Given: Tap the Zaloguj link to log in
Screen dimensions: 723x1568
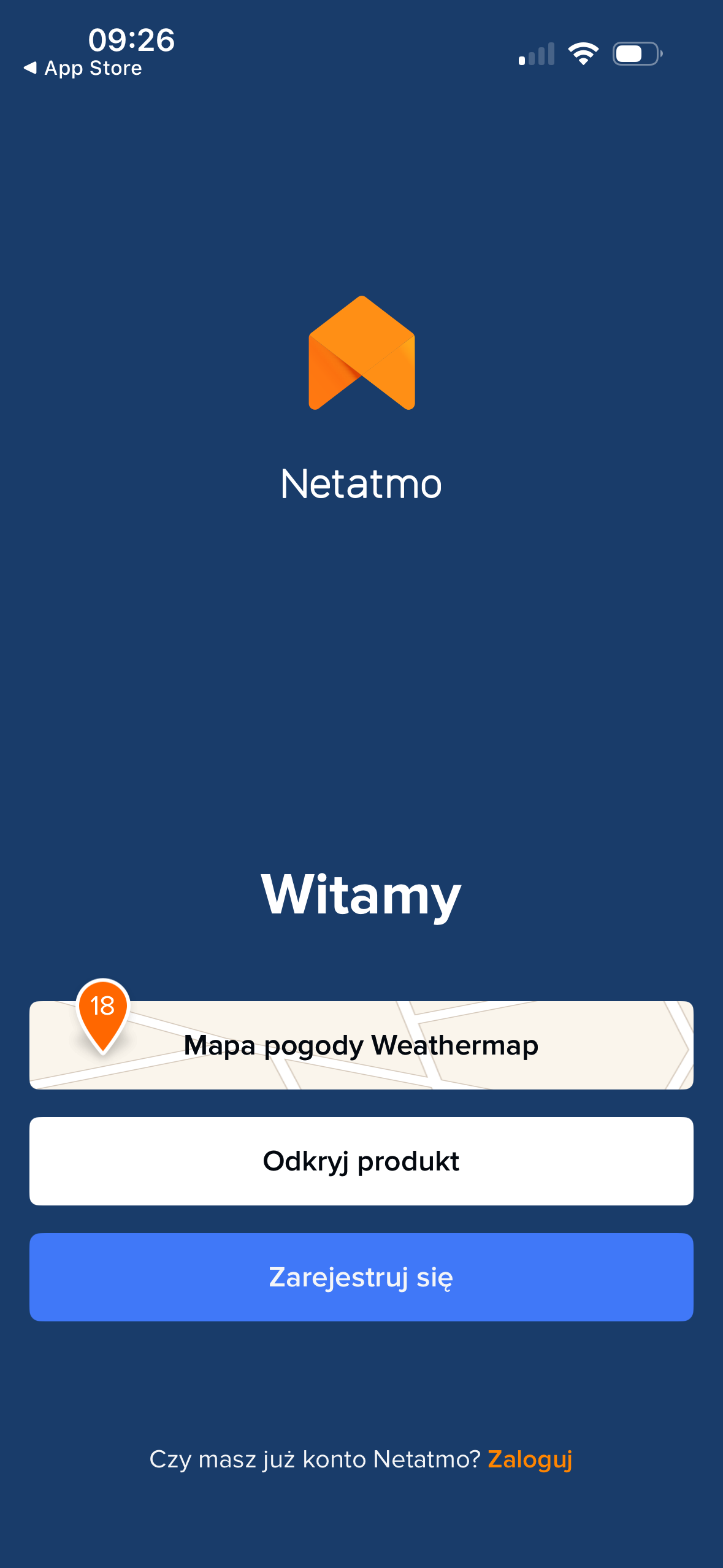Looking at the screenshot, I should click(x=529, y=1459).
